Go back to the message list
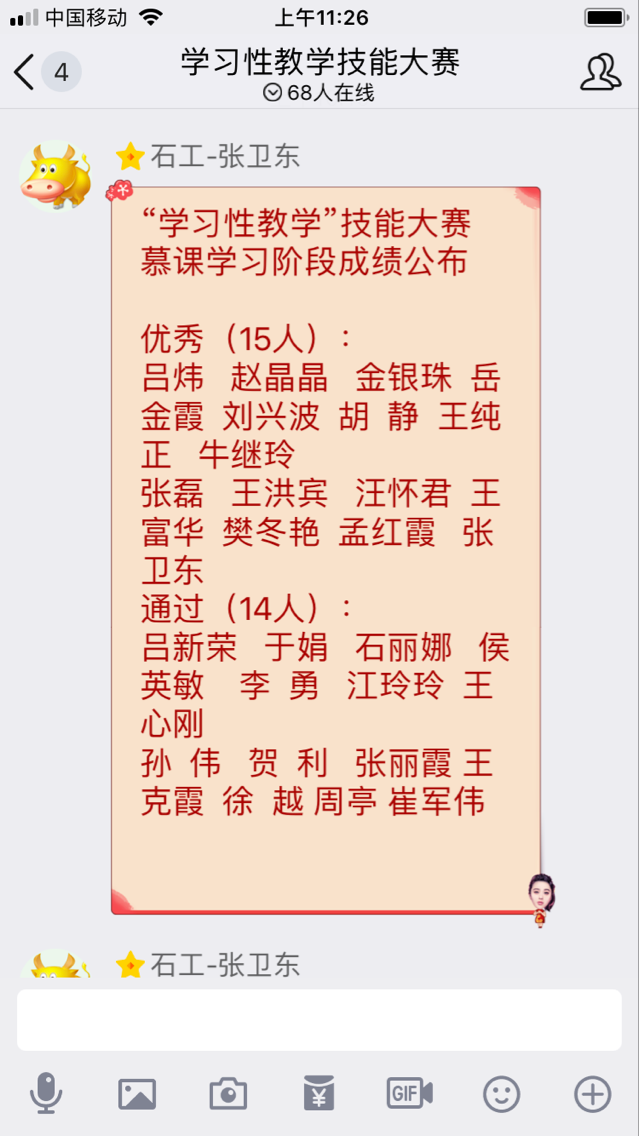This screenshot has width=639, height=1136. pyautogui.click(x=26, y=72)
